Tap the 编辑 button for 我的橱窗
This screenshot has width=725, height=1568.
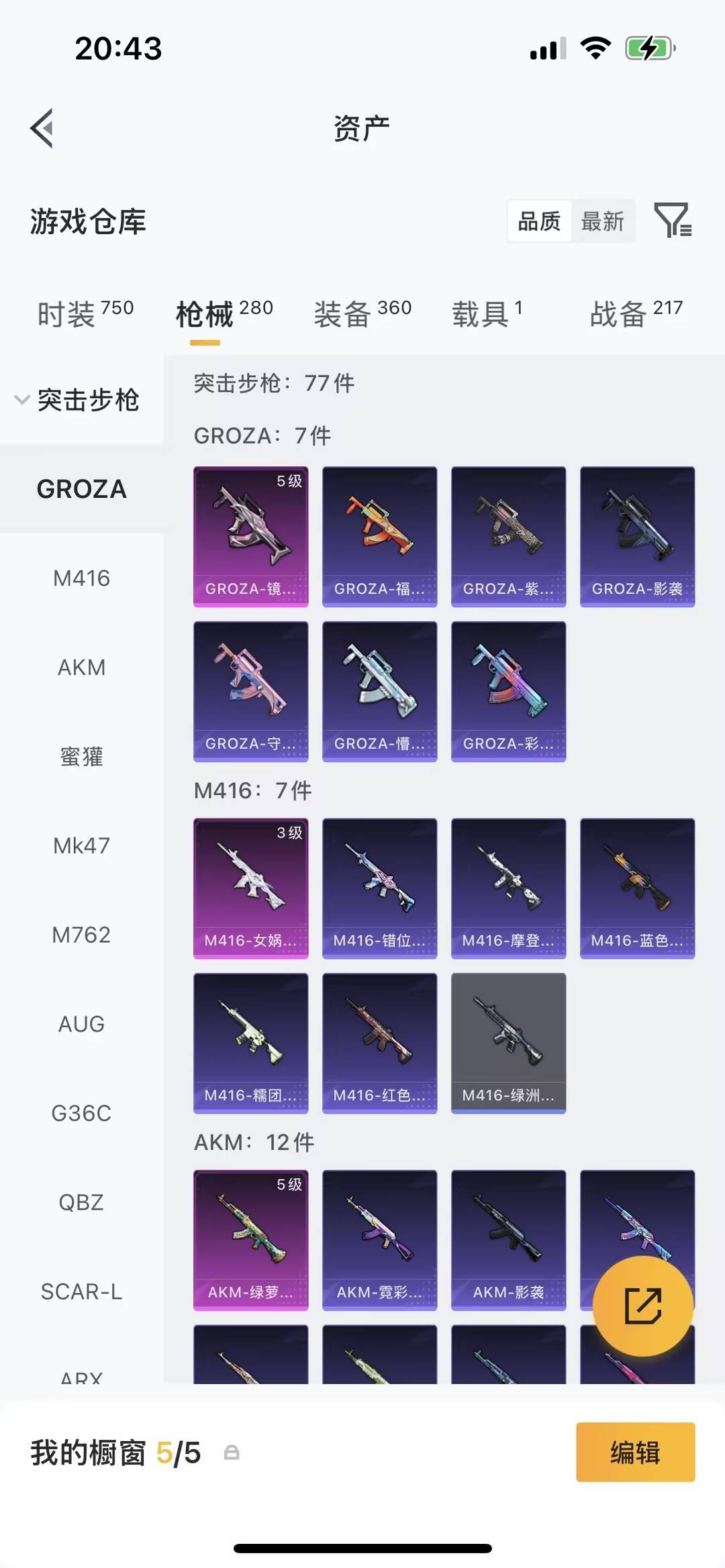click(635, 1452)
